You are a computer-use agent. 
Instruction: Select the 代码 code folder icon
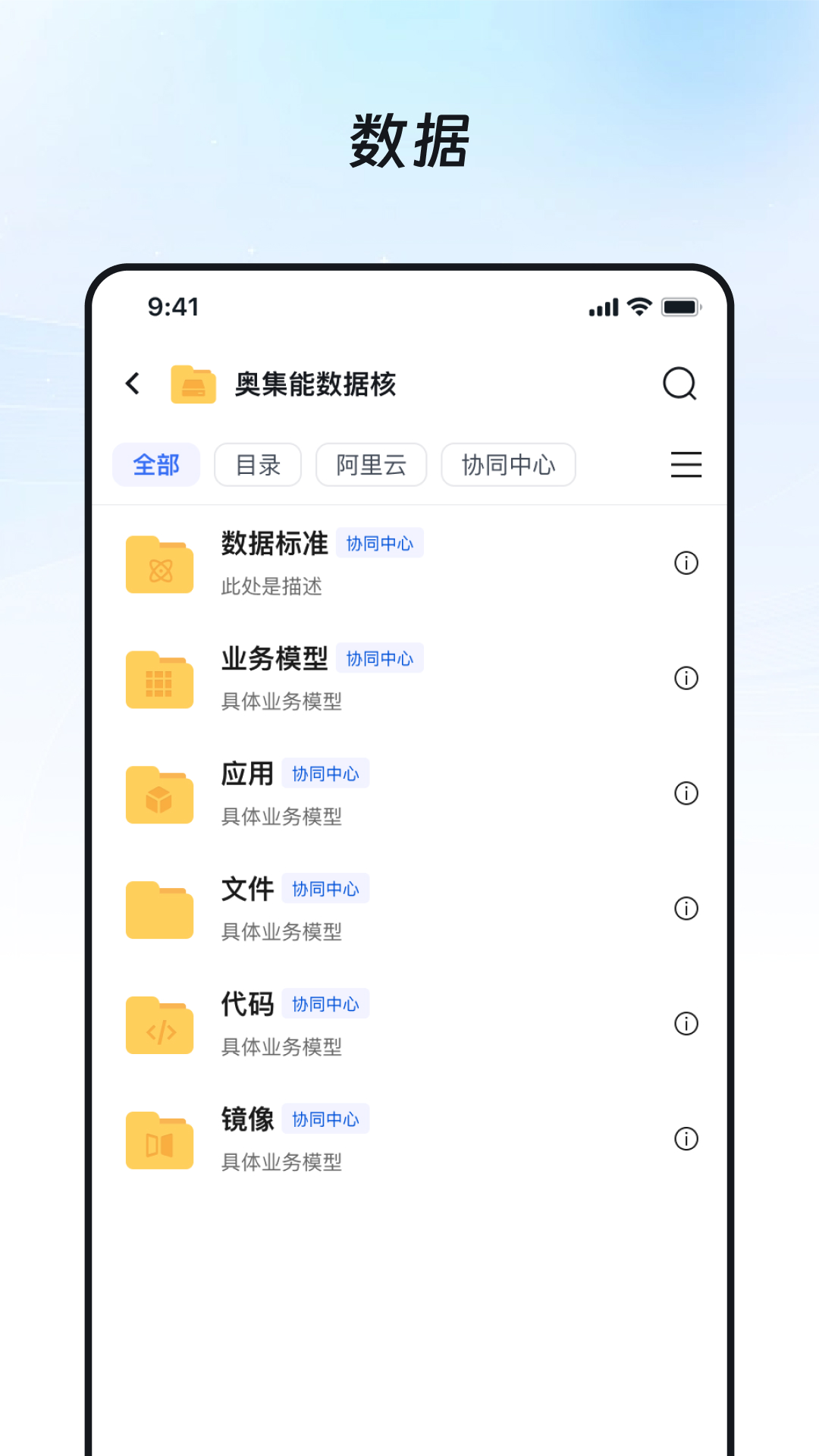159,1025
